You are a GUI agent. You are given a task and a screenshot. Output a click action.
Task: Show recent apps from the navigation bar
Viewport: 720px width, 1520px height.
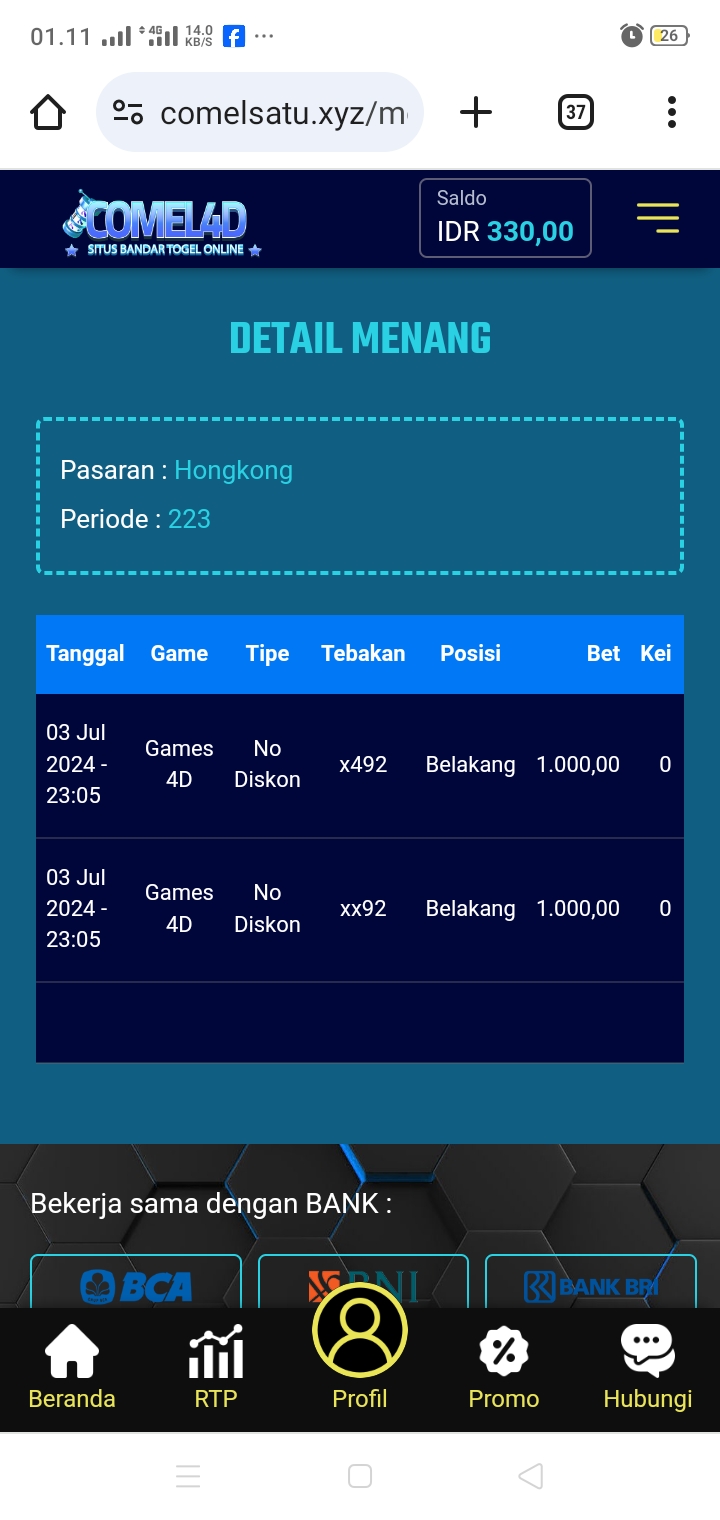tap(188, 1476)
